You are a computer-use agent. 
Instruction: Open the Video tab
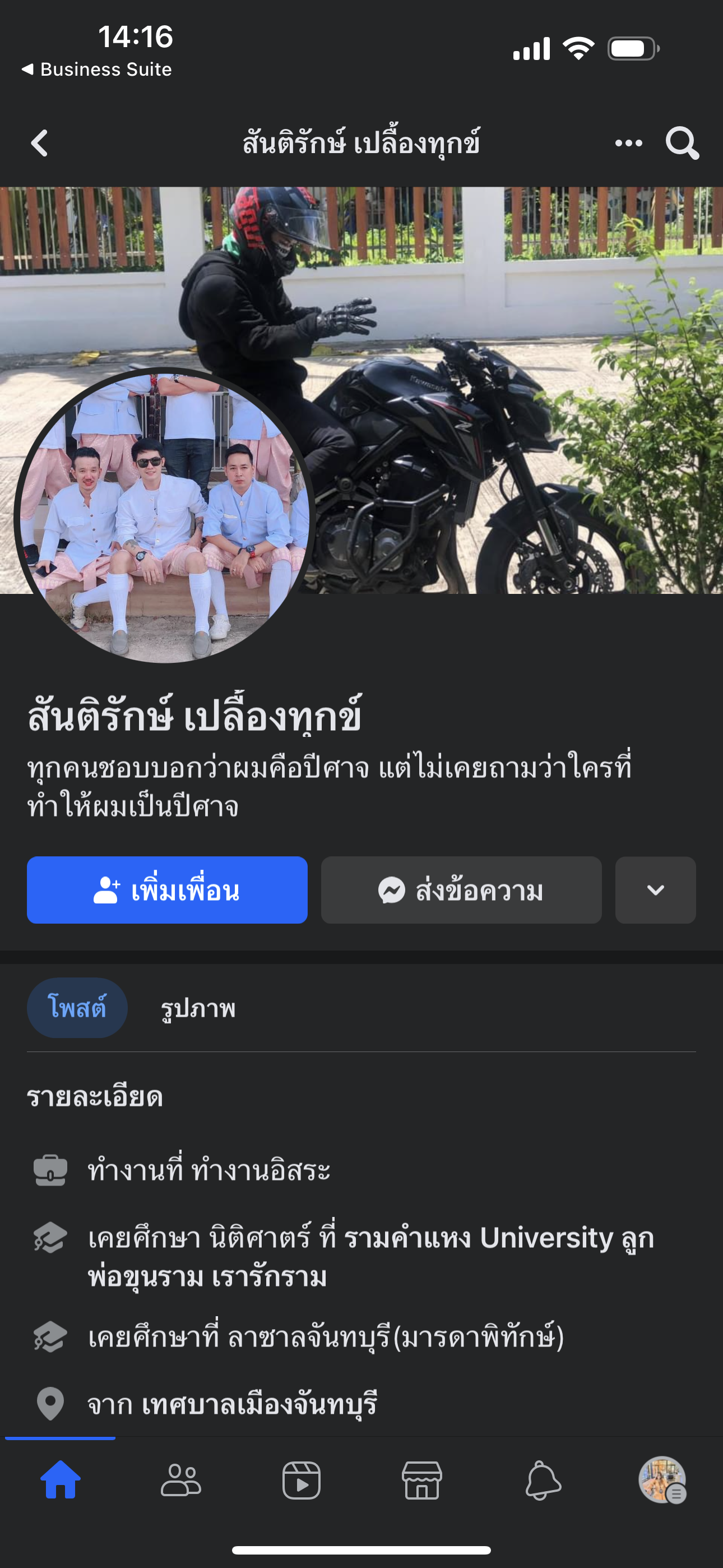[302, 1480]
